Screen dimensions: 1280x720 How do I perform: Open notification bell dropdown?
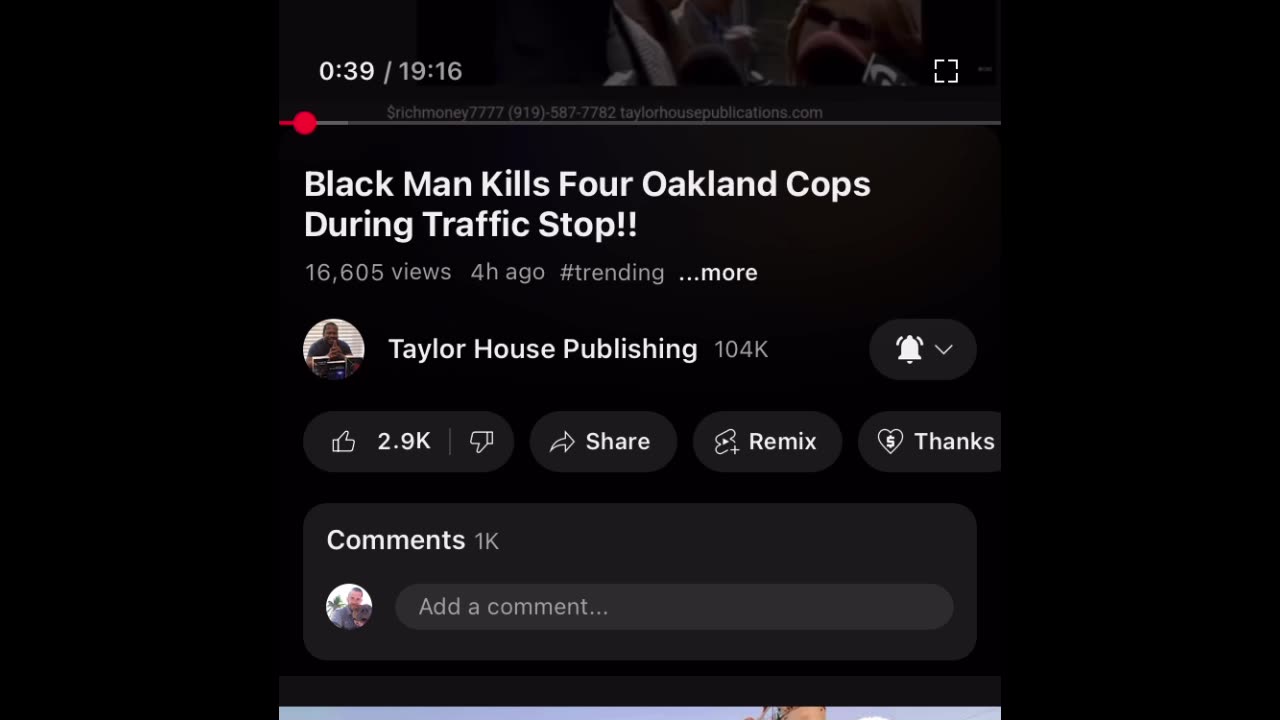(922, 349)
